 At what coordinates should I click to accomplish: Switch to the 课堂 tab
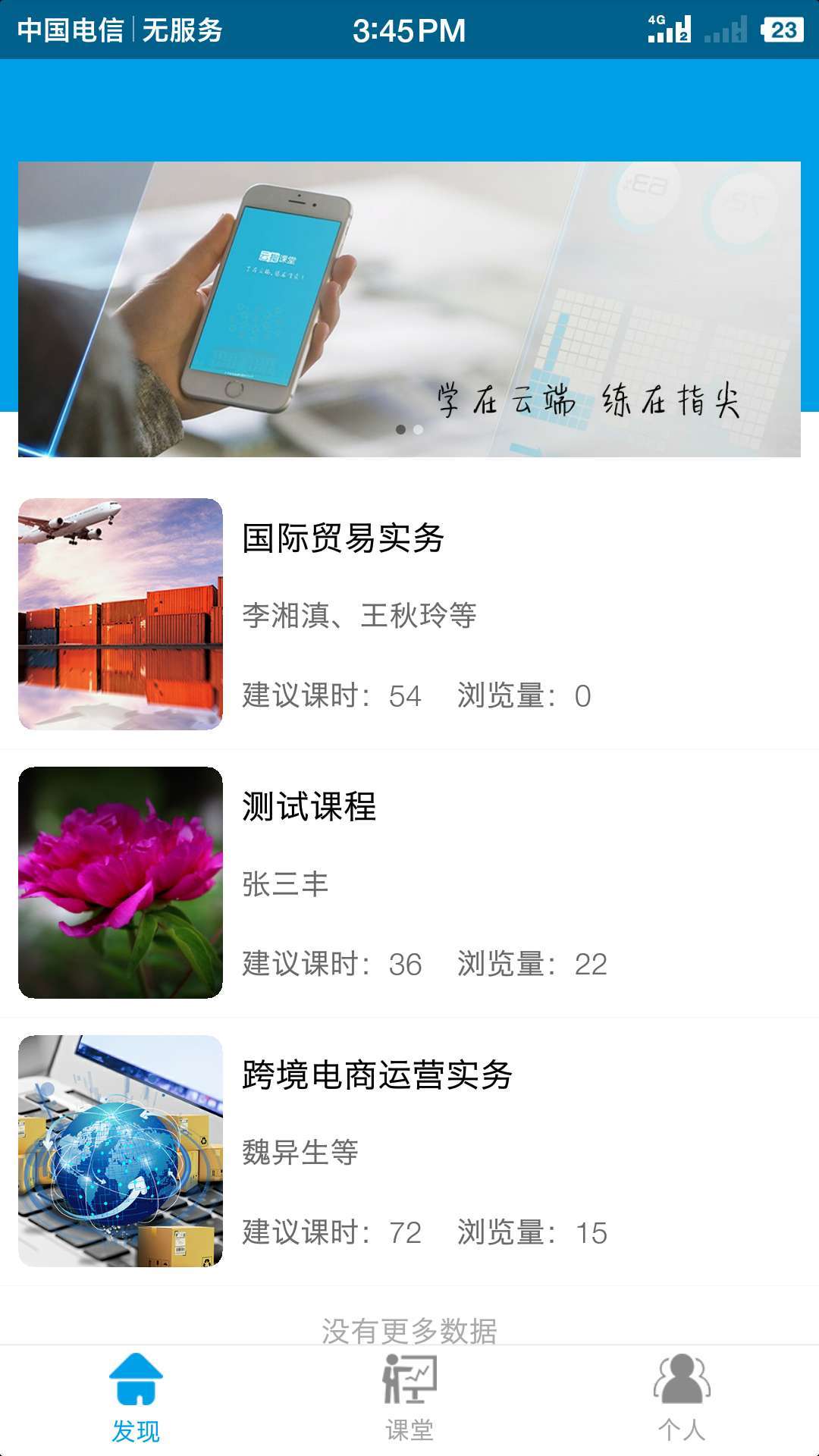pos(409,1399)
